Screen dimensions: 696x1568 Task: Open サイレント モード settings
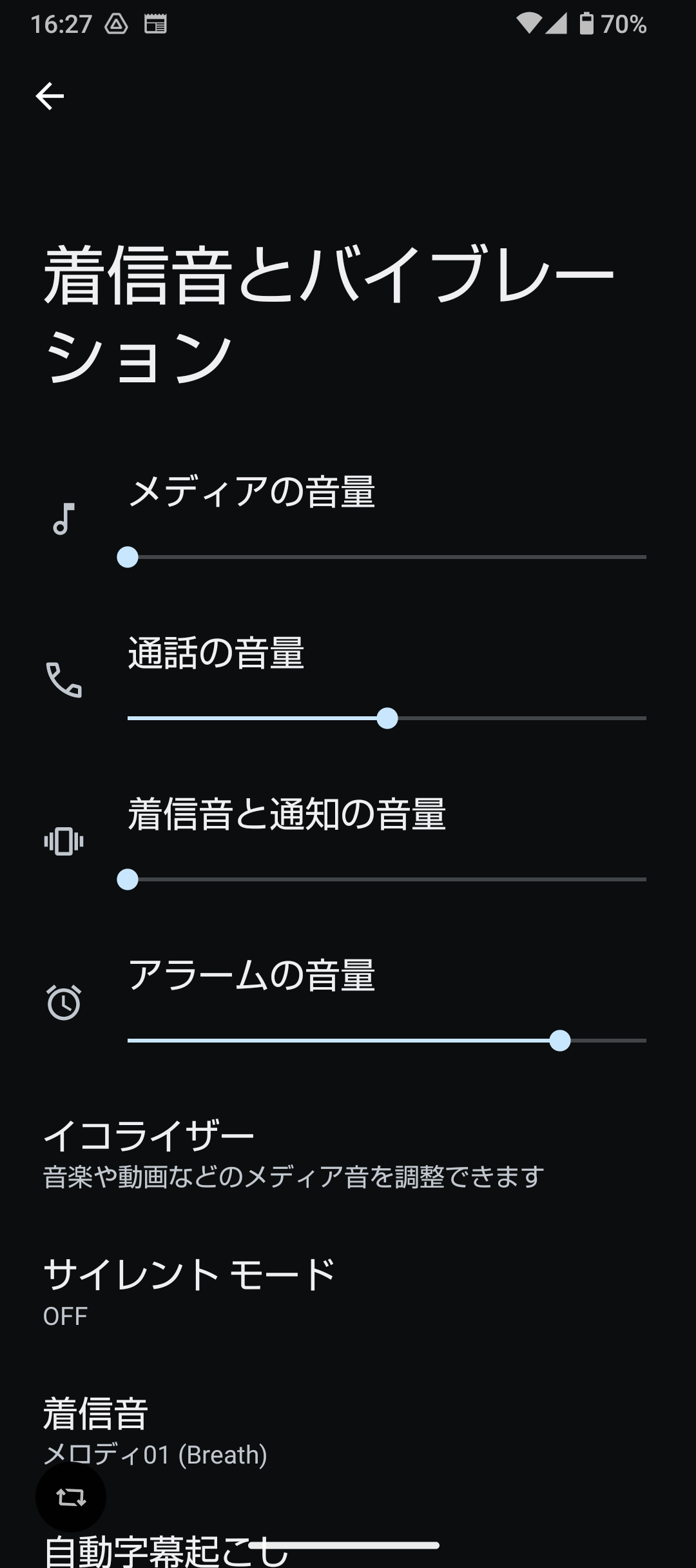(348, 1292)
